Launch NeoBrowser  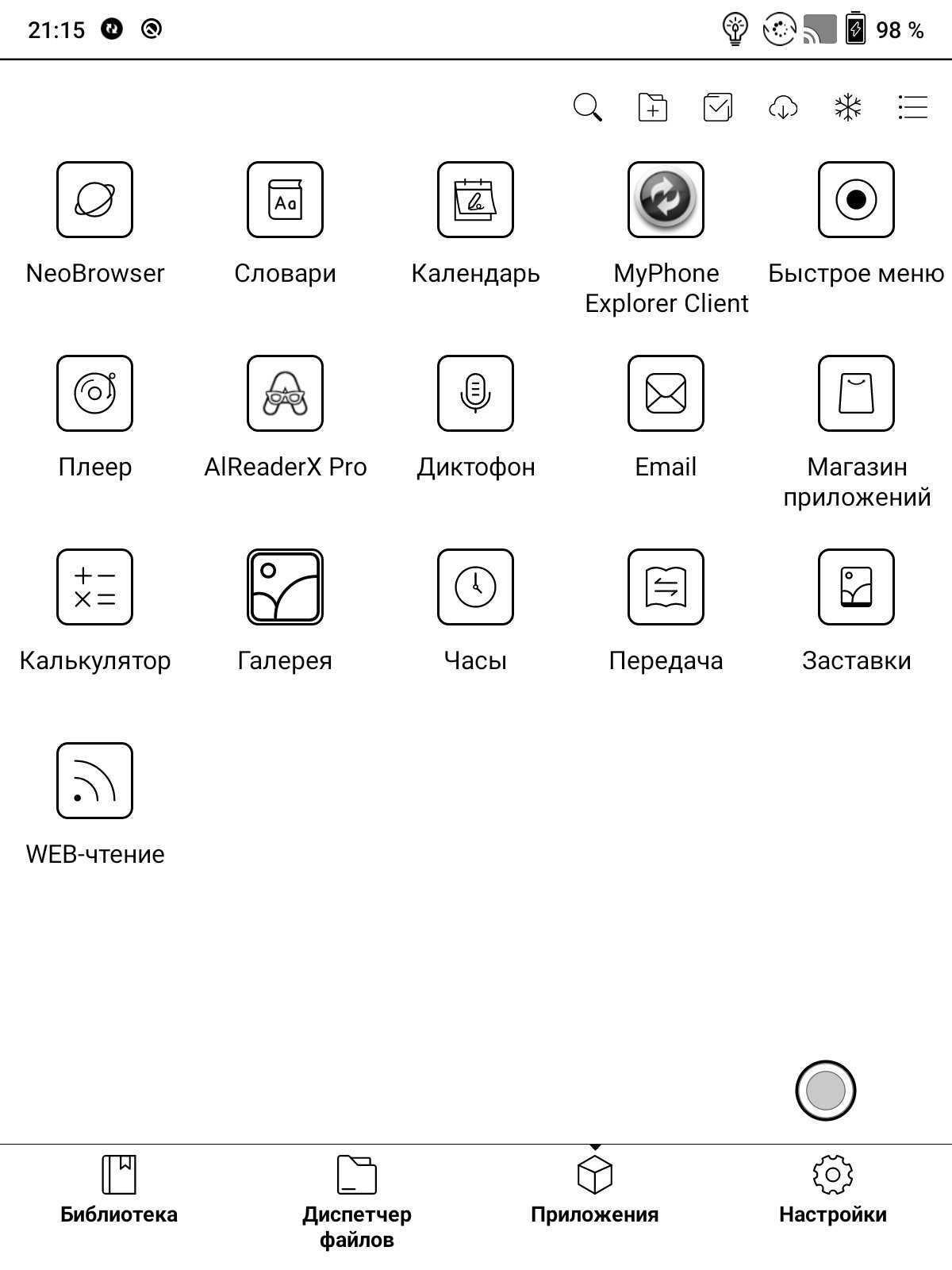coord(94,200)
